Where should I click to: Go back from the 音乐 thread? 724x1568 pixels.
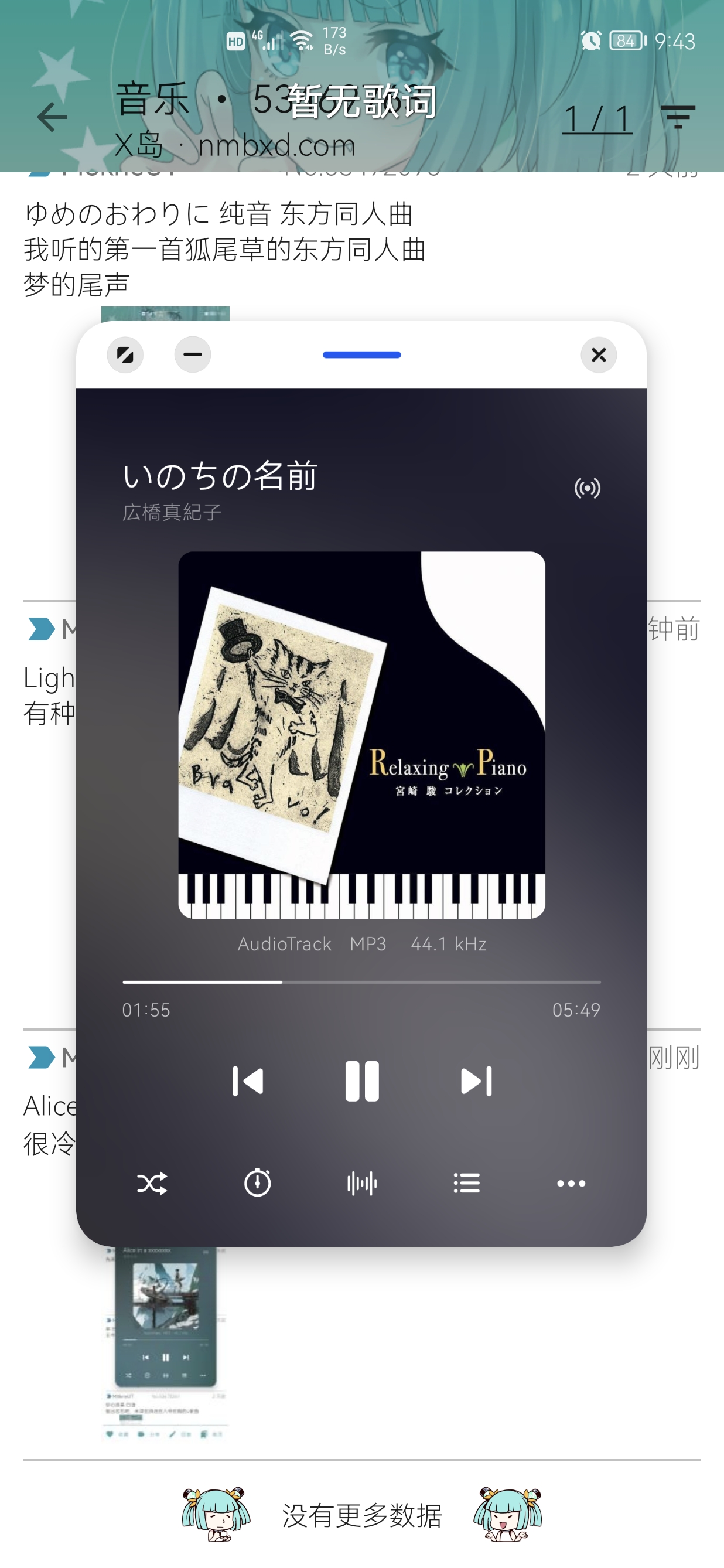click(x=52, y=117)
